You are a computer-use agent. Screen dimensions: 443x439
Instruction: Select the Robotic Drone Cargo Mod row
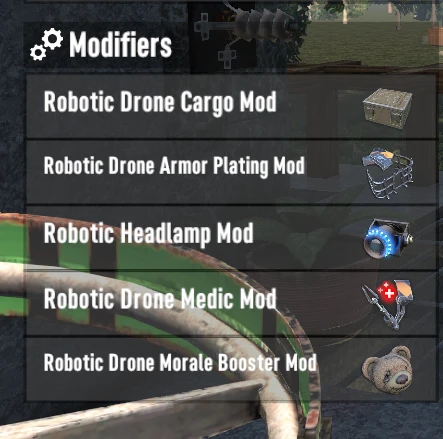pos(231,106)
